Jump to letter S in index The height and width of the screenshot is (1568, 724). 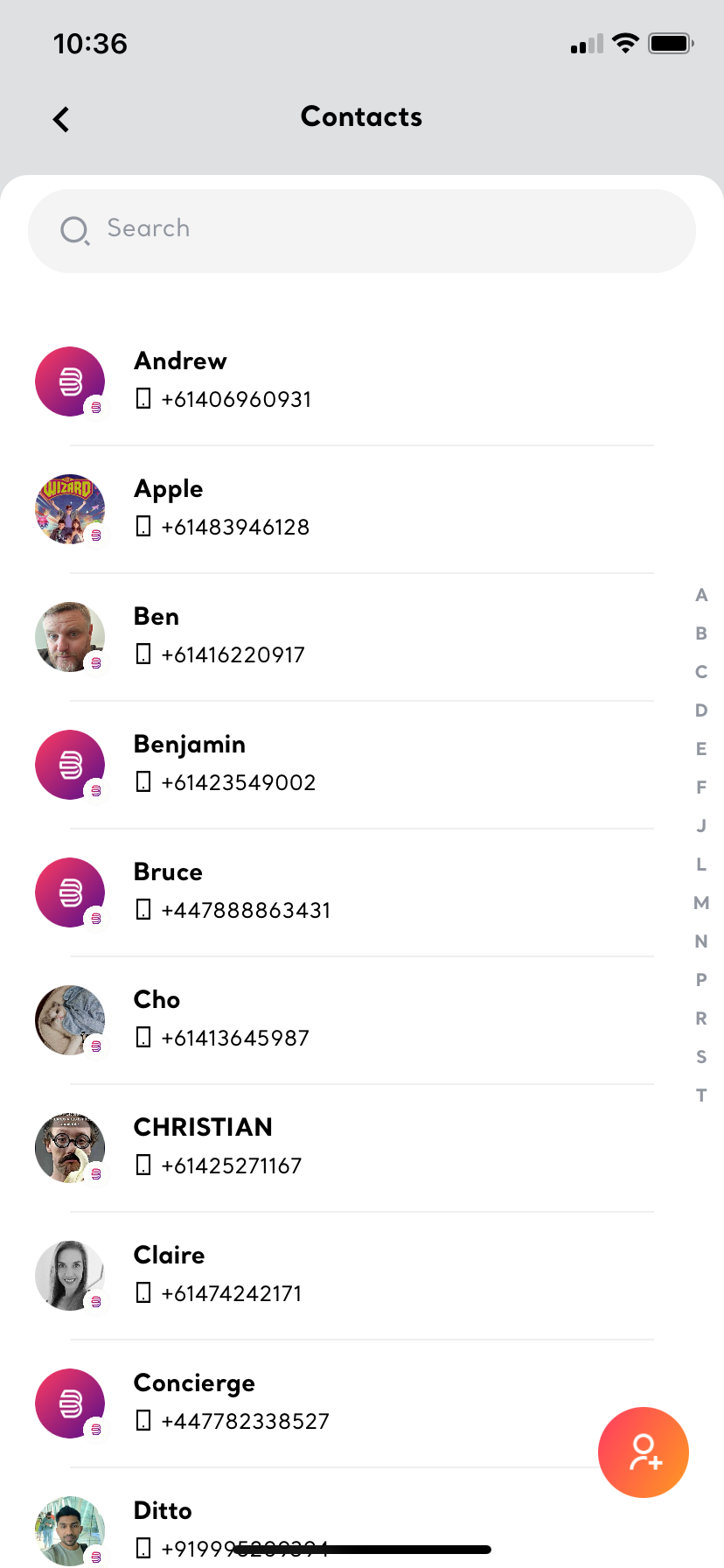pyautogui.click(x=701, y=1057)
